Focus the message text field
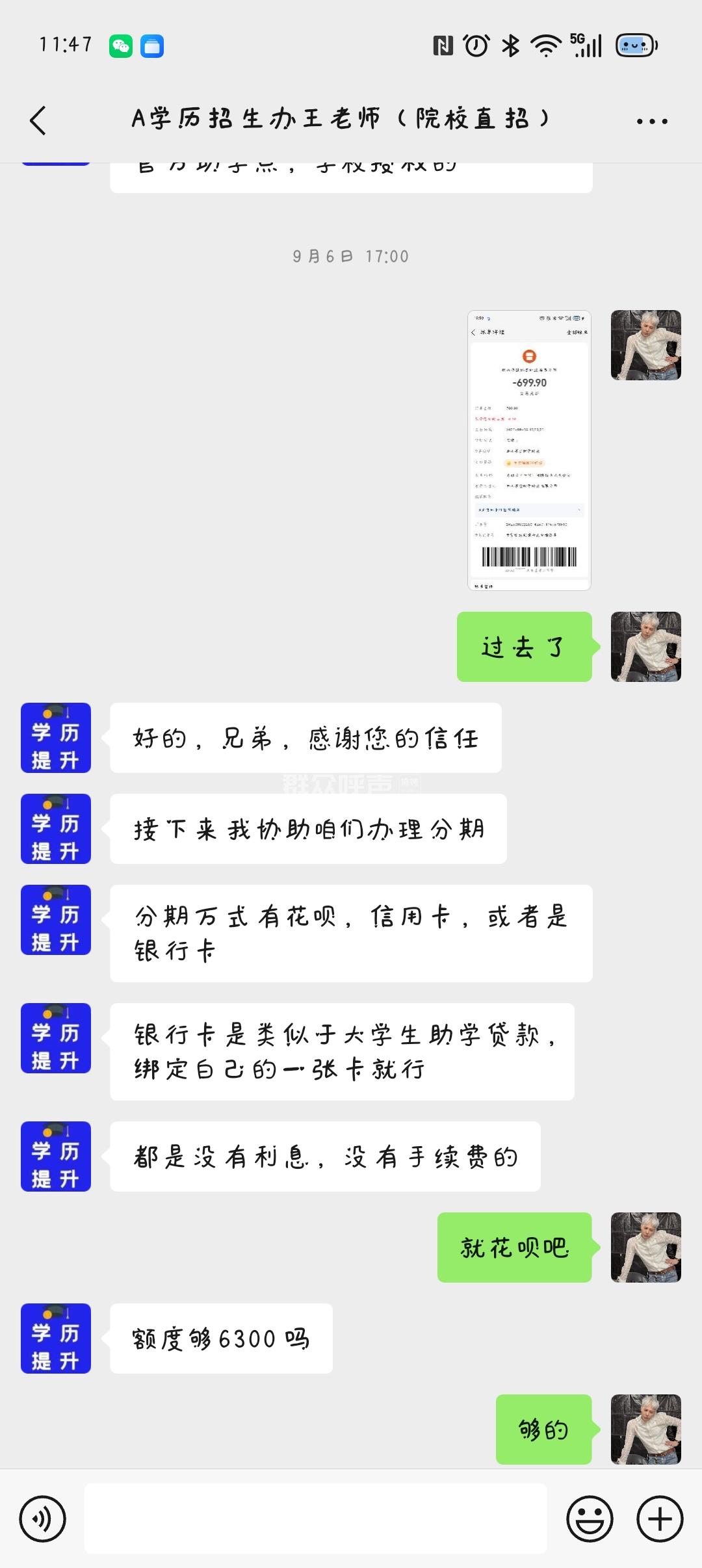 (x=316, y=1519)
